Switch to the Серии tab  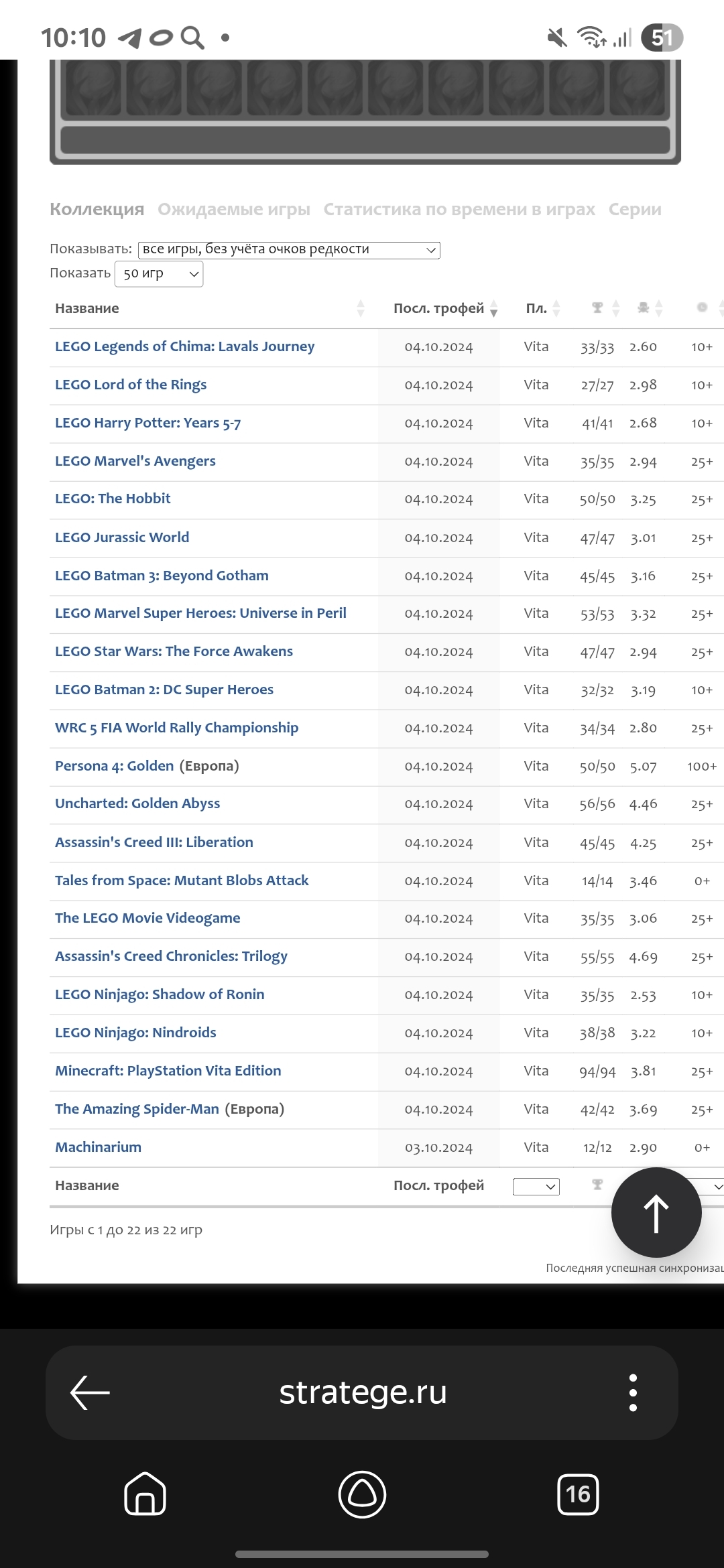[635, 209]
